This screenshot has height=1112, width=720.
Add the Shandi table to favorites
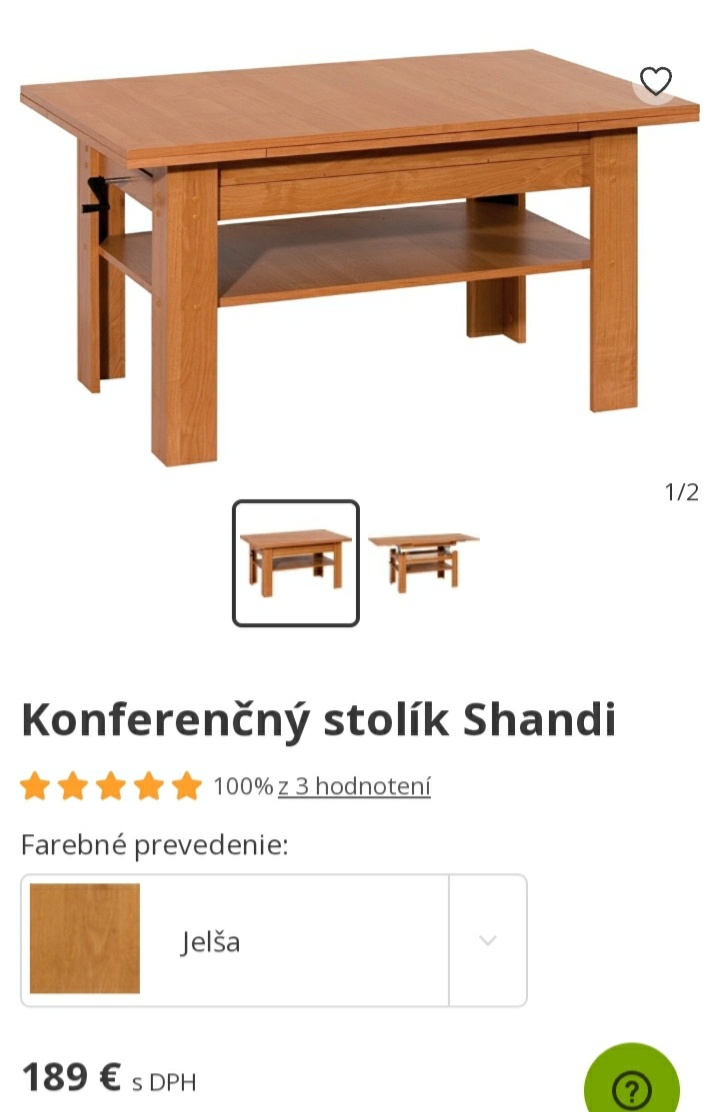pos(655,81)
